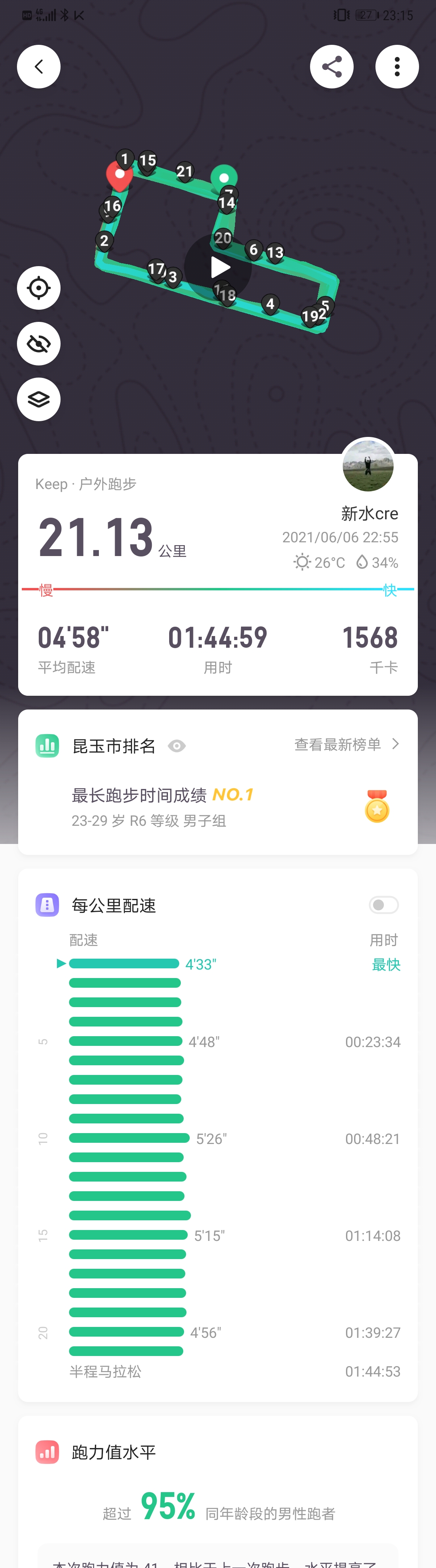Toggle ranking visibility next to 昆玉市排名
Screen dimensions: 436x1568
176,746
